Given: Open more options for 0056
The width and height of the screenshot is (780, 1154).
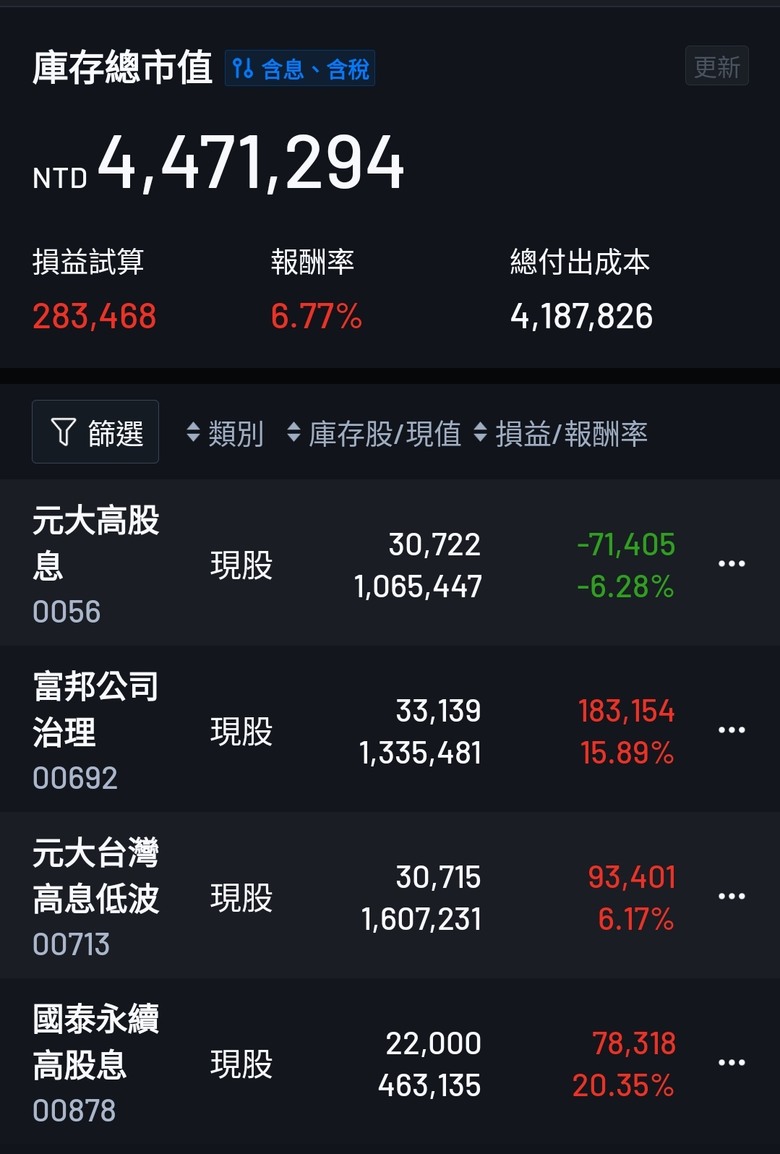Looking at the screenshot, I should [x=731, y=564].
